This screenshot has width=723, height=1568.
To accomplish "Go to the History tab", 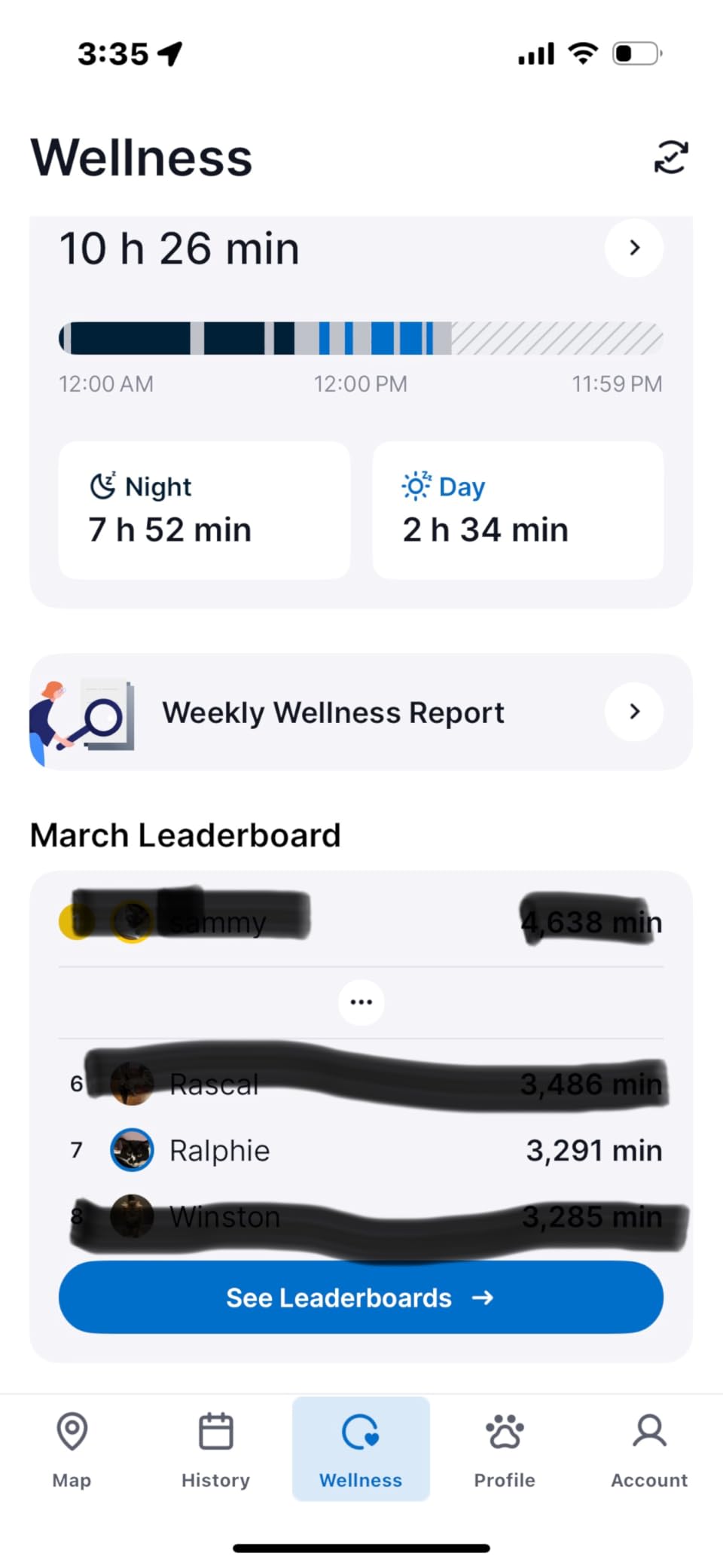I will (216, 1449).
